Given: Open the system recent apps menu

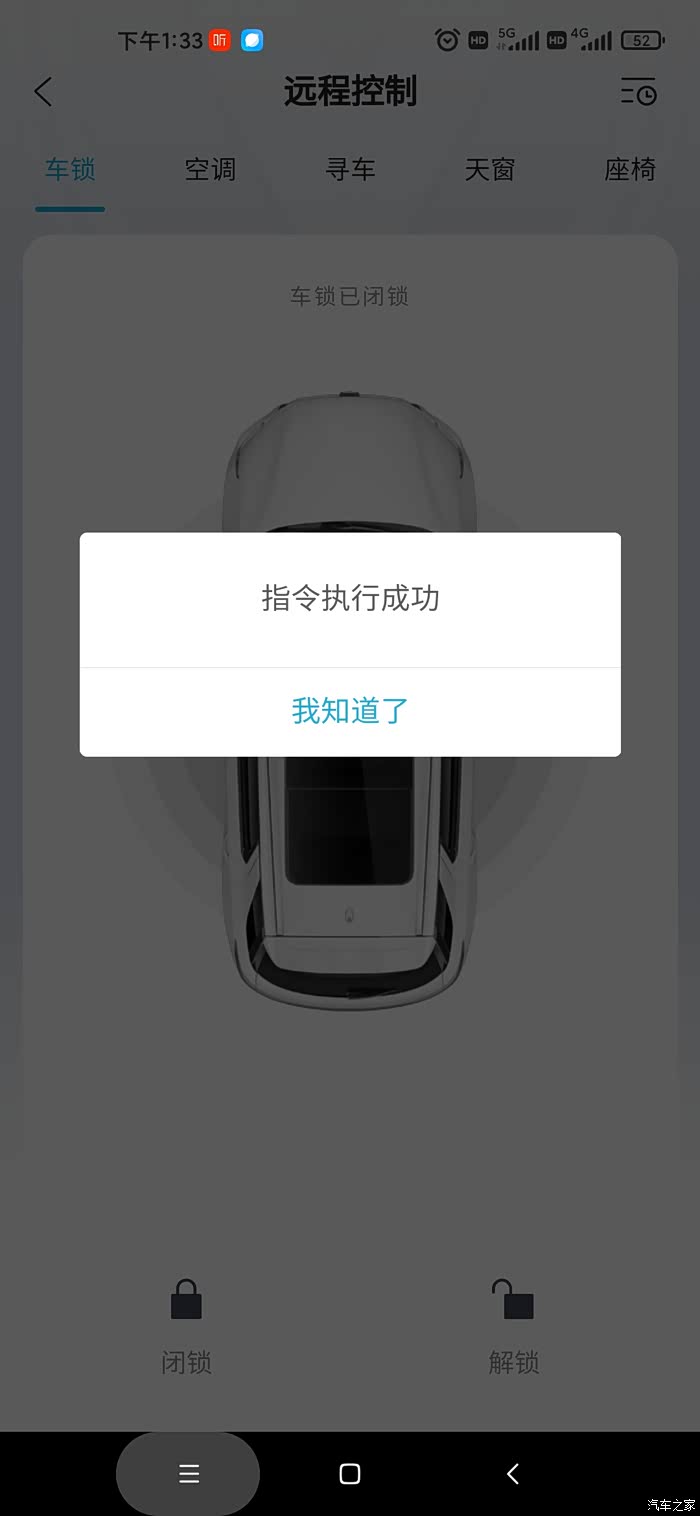Looking at the screenshot, I should point(188,1473).
